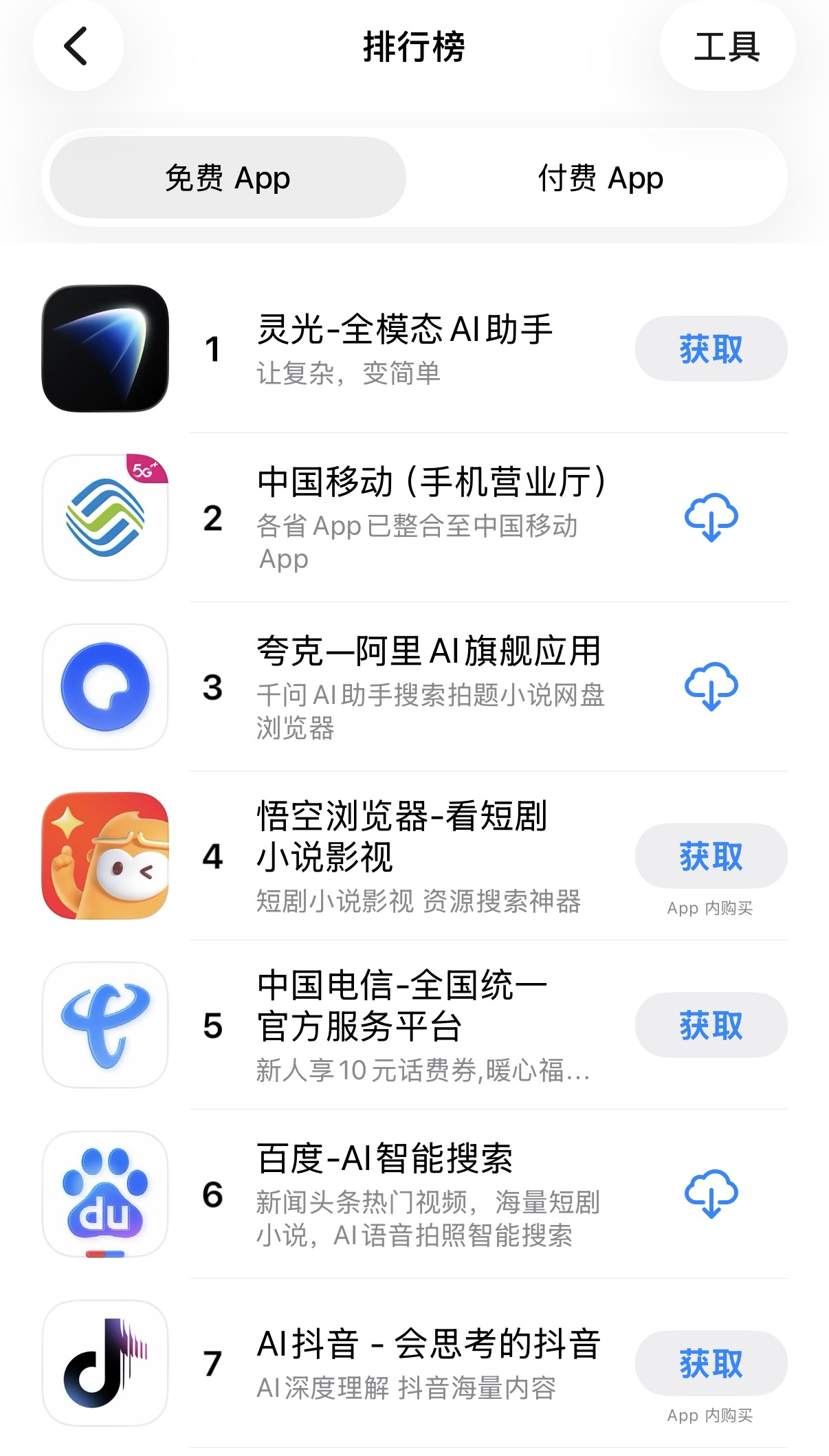Open the 工具 category button
Image resolution: width=829 pixels, height=1456 pixels.
point(727,46)
